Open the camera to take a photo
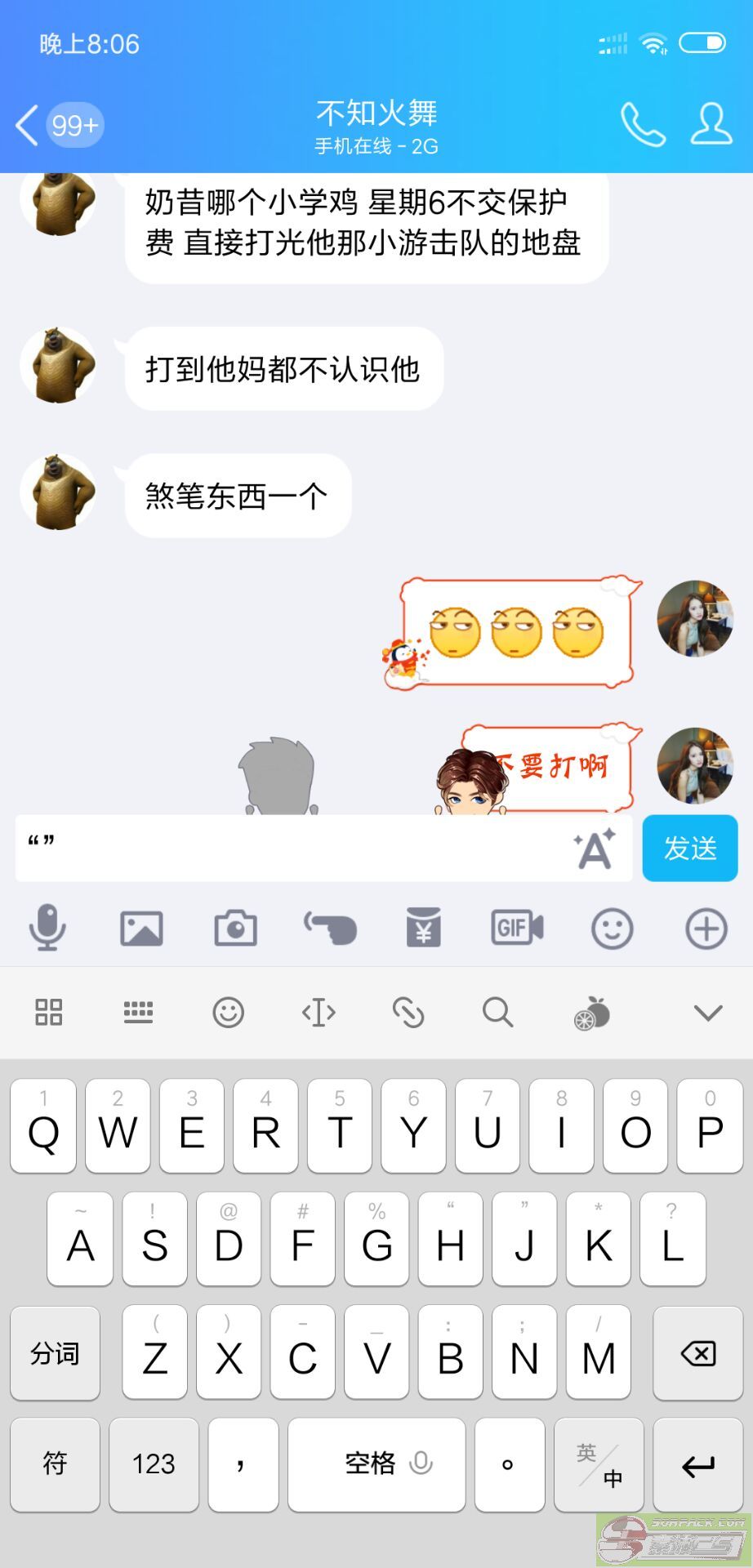The height and width of the screenshot is (1568, 753). 235,929
